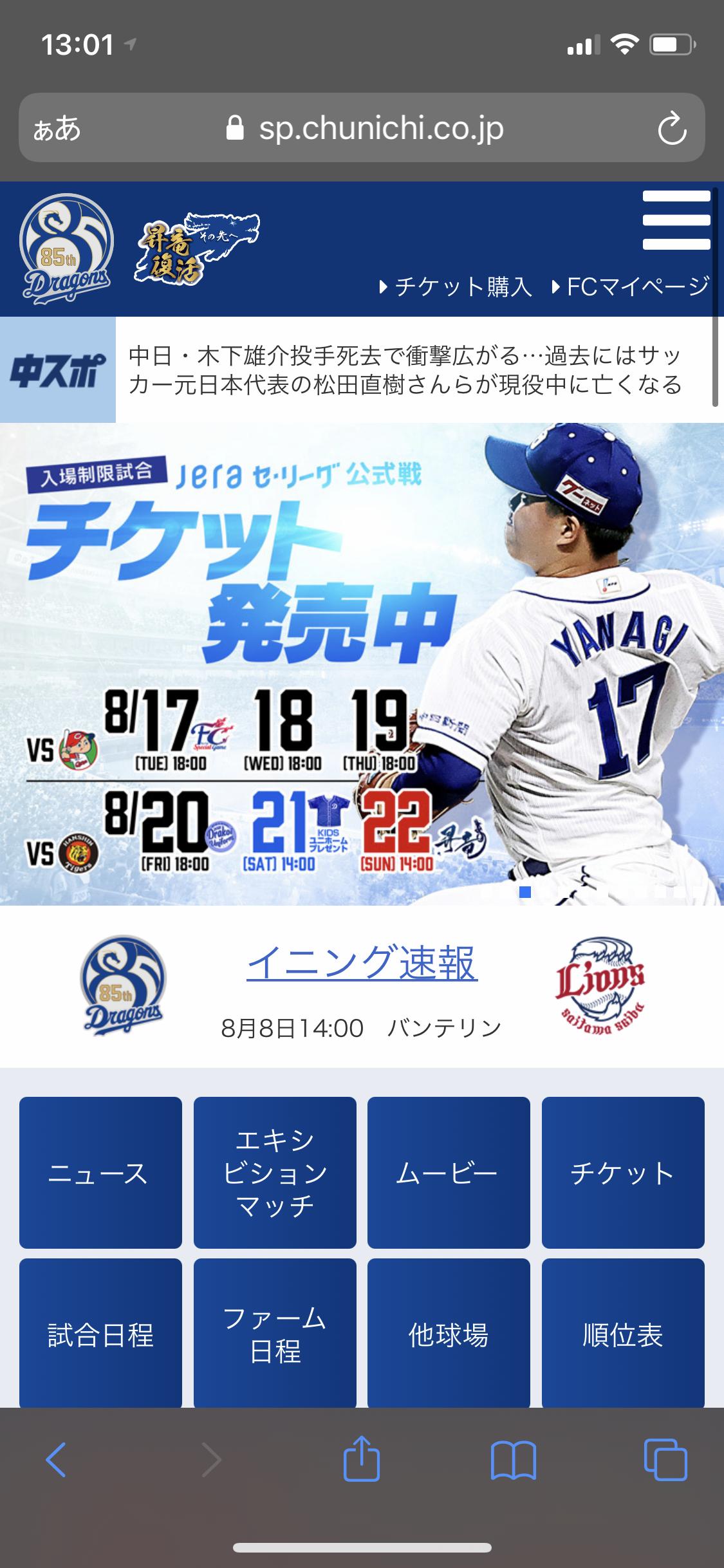
Task: Open ファーム日程 schedule
Action: 275,1334
